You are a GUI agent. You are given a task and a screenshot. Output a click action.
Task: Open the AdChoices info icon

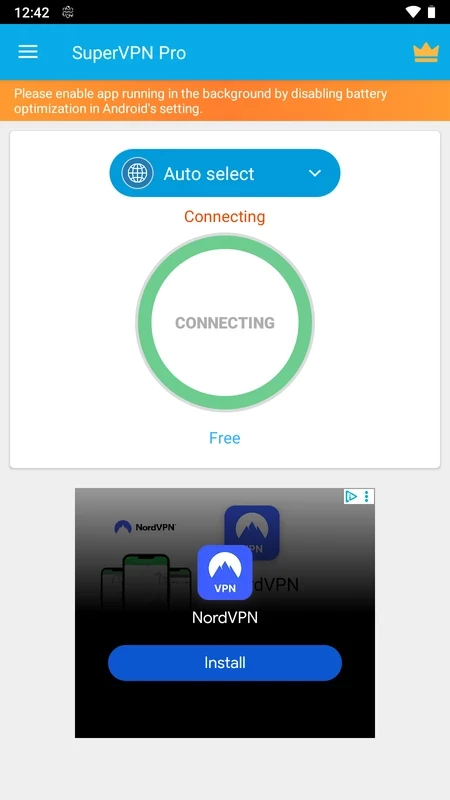point(352,496)
